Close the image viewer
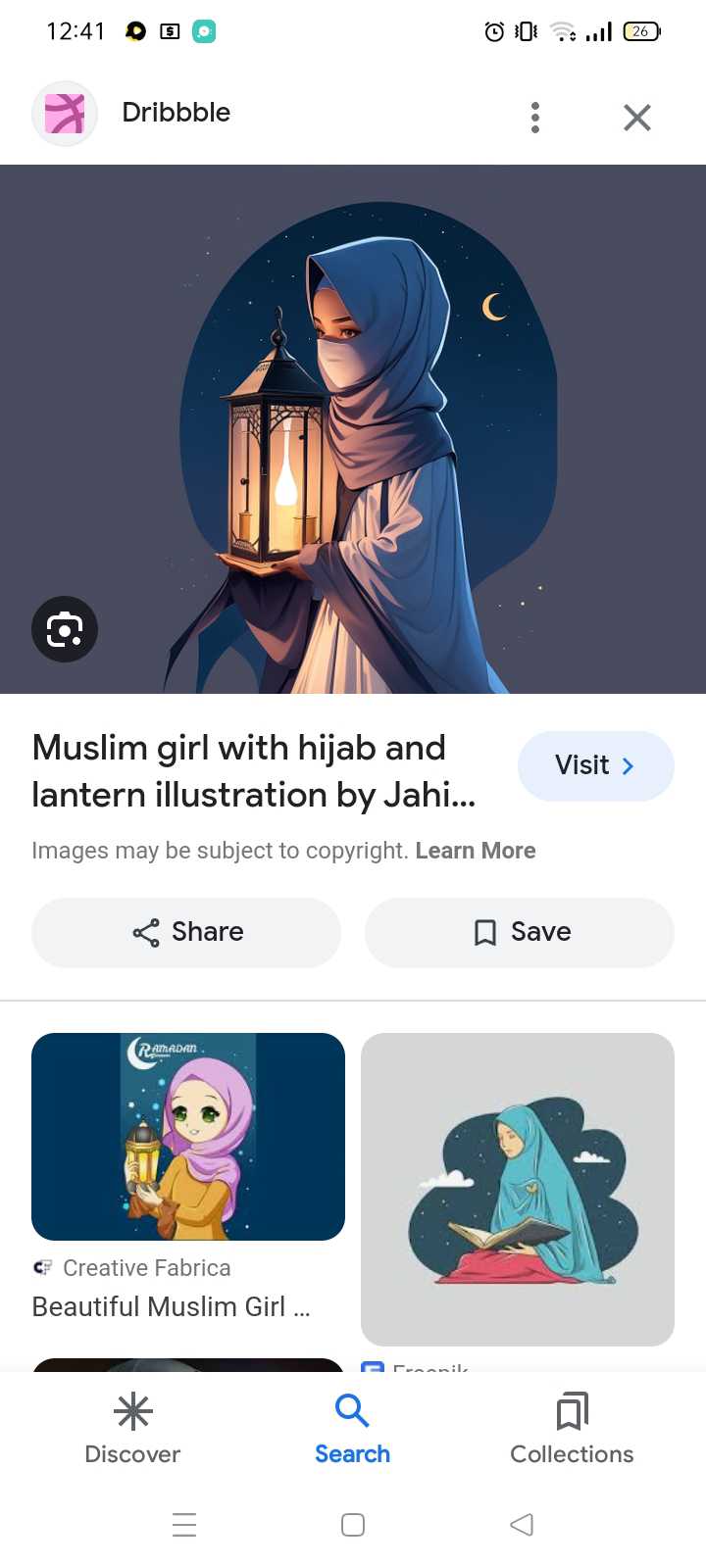Image resolution: width=706 pixels, height=1568 pixels. (x=637, y=118)
